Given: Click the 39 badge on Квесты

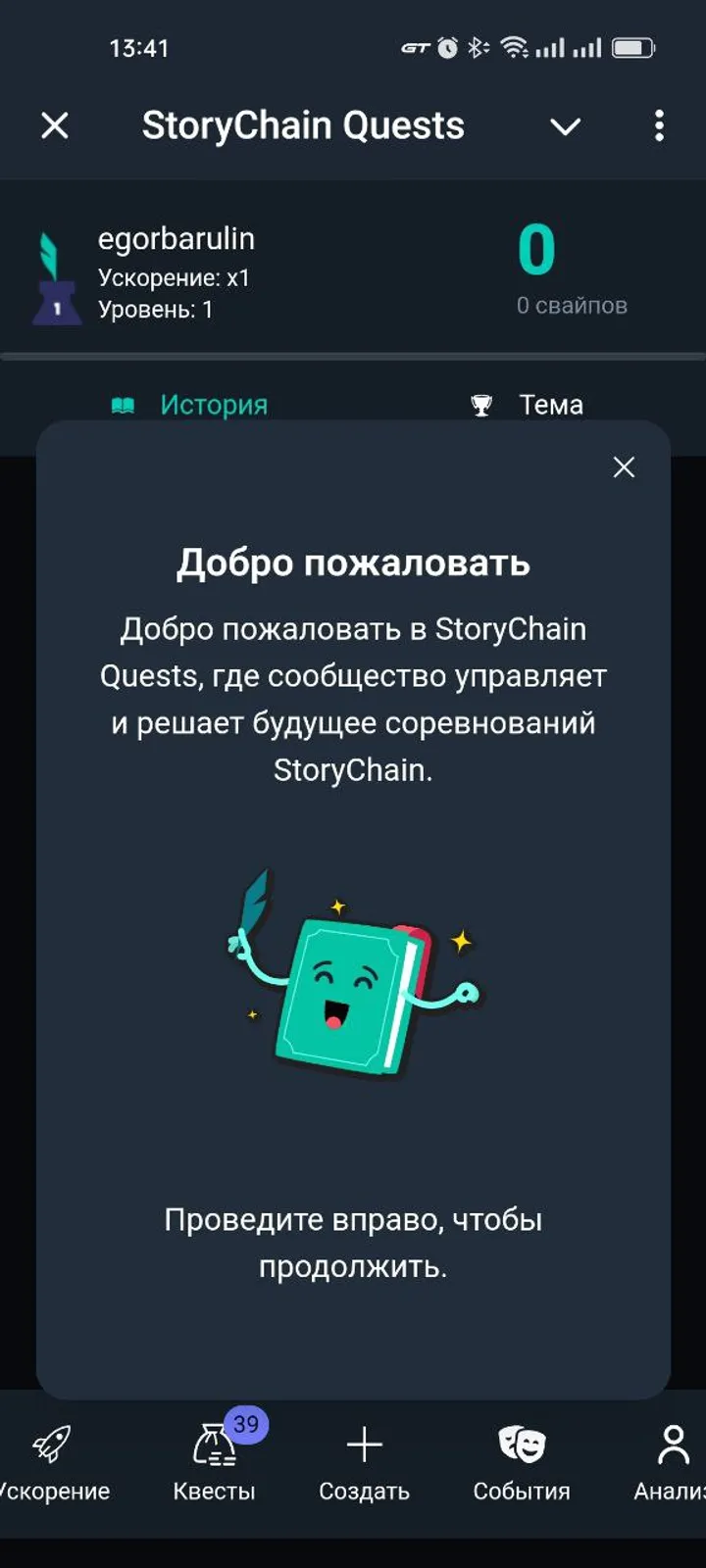Looking at the screenshot, I should tap(245, 1426).
